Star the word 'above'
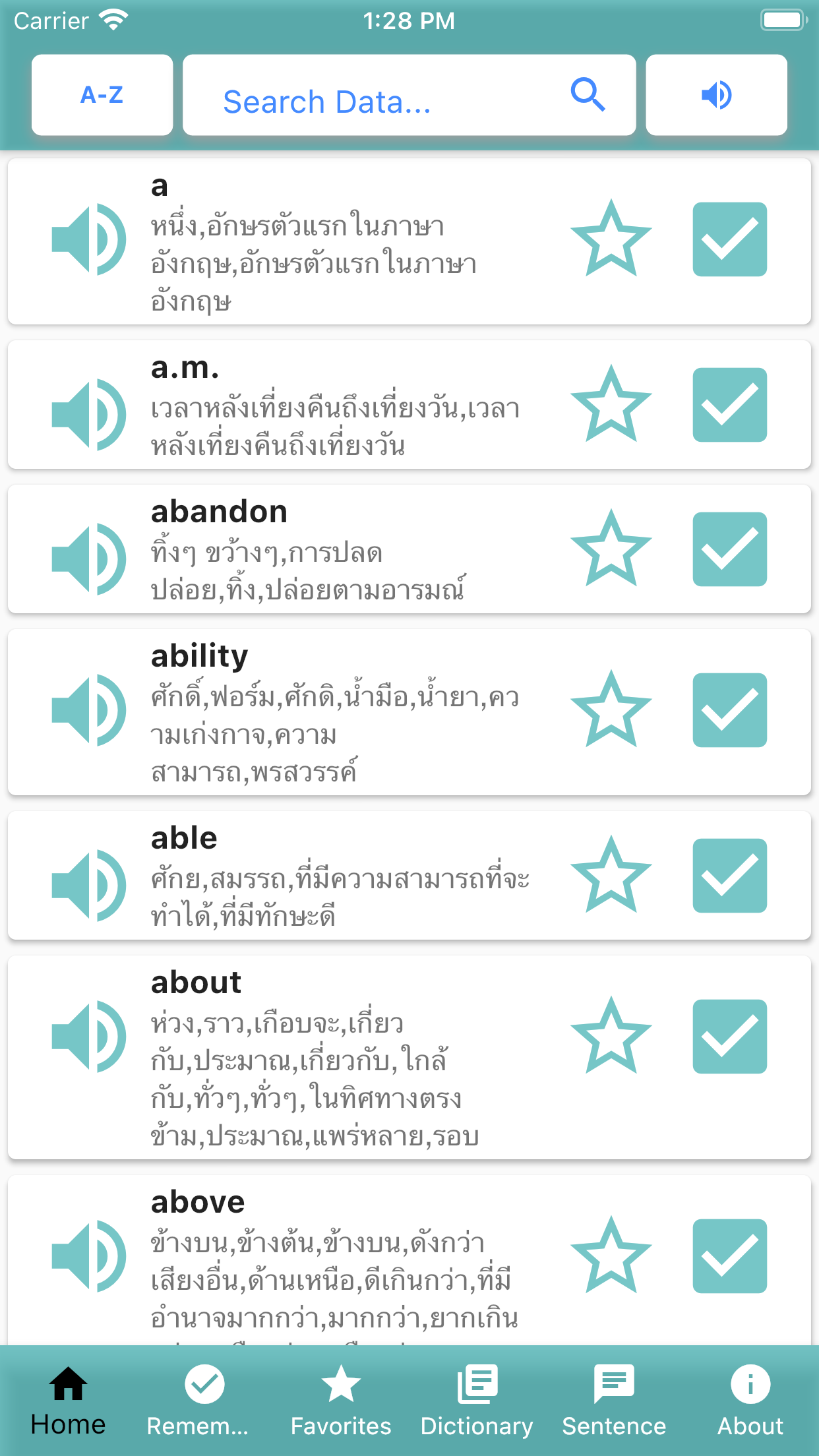Image resolution: width=819 pixels, height=1456 pixels. pyautogui.click(x=611, y=1256)
